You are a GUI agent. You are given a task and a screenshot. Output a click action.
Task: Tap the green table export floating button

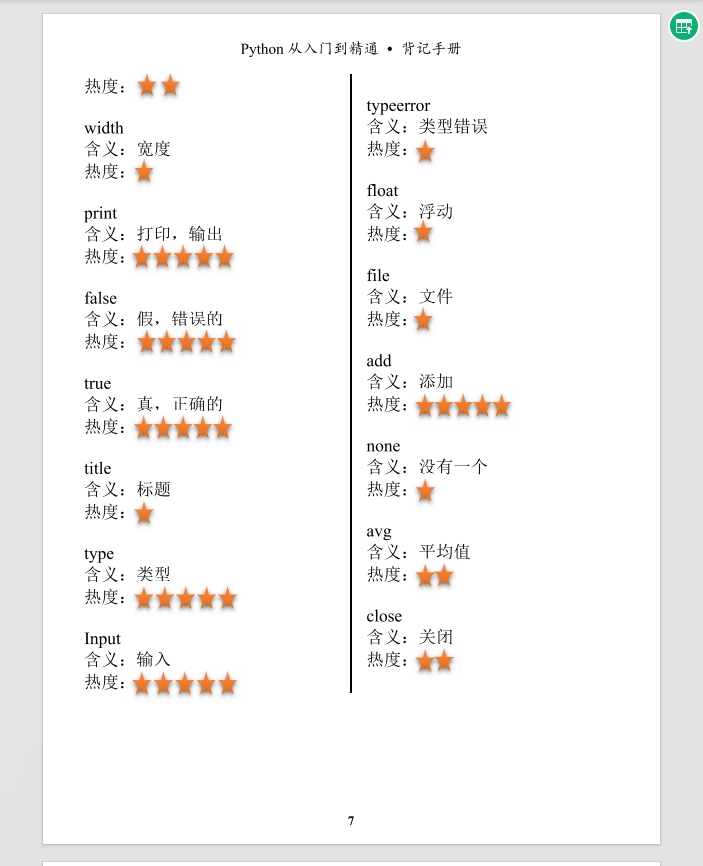pyautogui.click(x=684, y=27)
